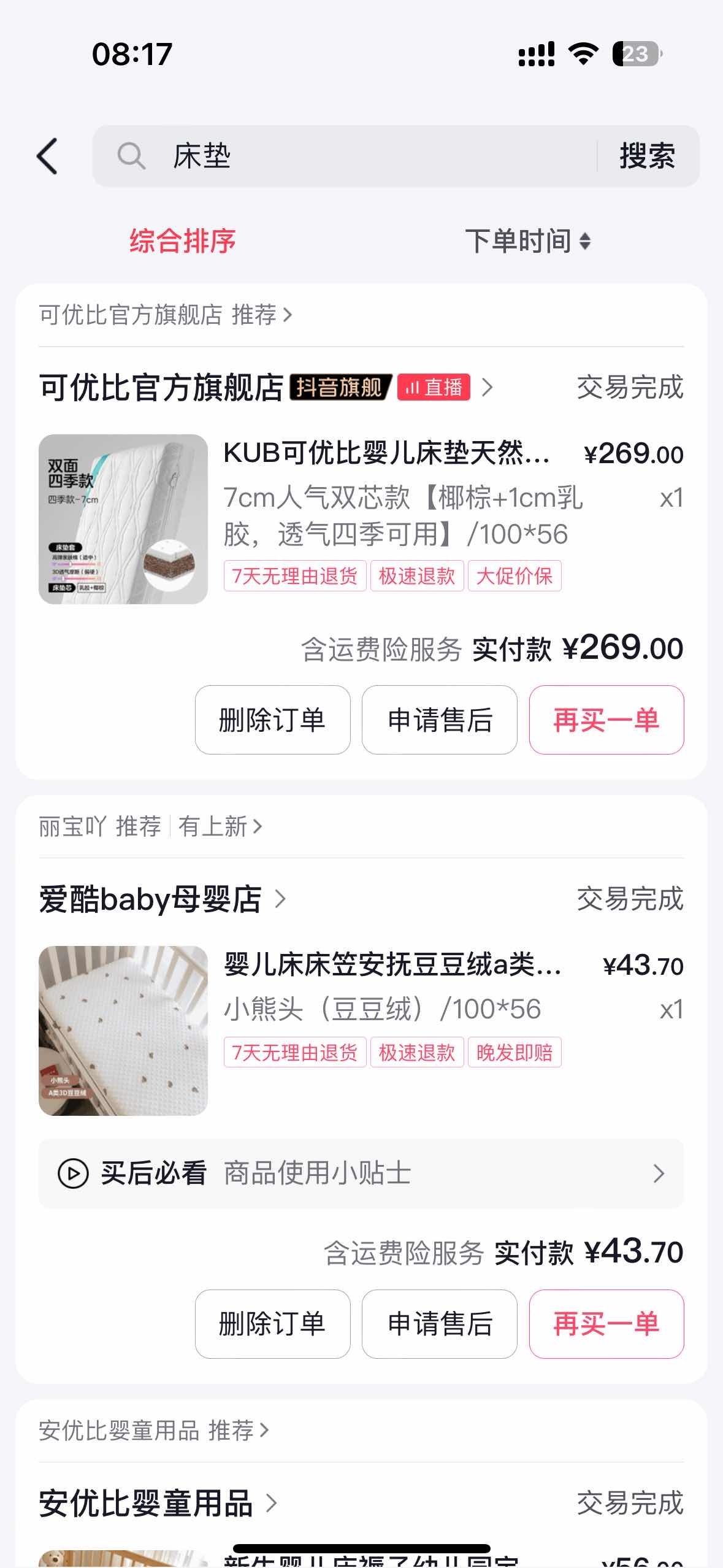This screenshot has height=1568, width=723.
Task: Apply for after-sales on the 婴儿床床笠 order
Action: [x=440, y=1324]
